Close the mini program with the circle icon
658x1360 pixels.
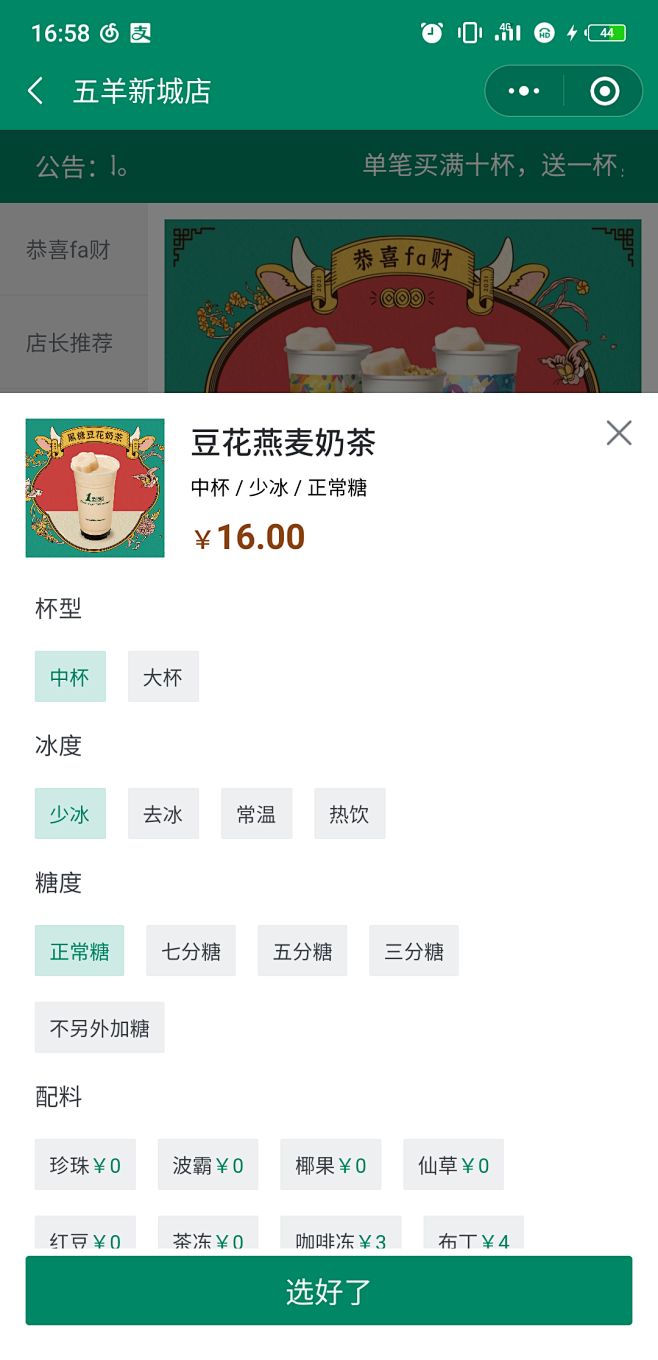point(604,92)
